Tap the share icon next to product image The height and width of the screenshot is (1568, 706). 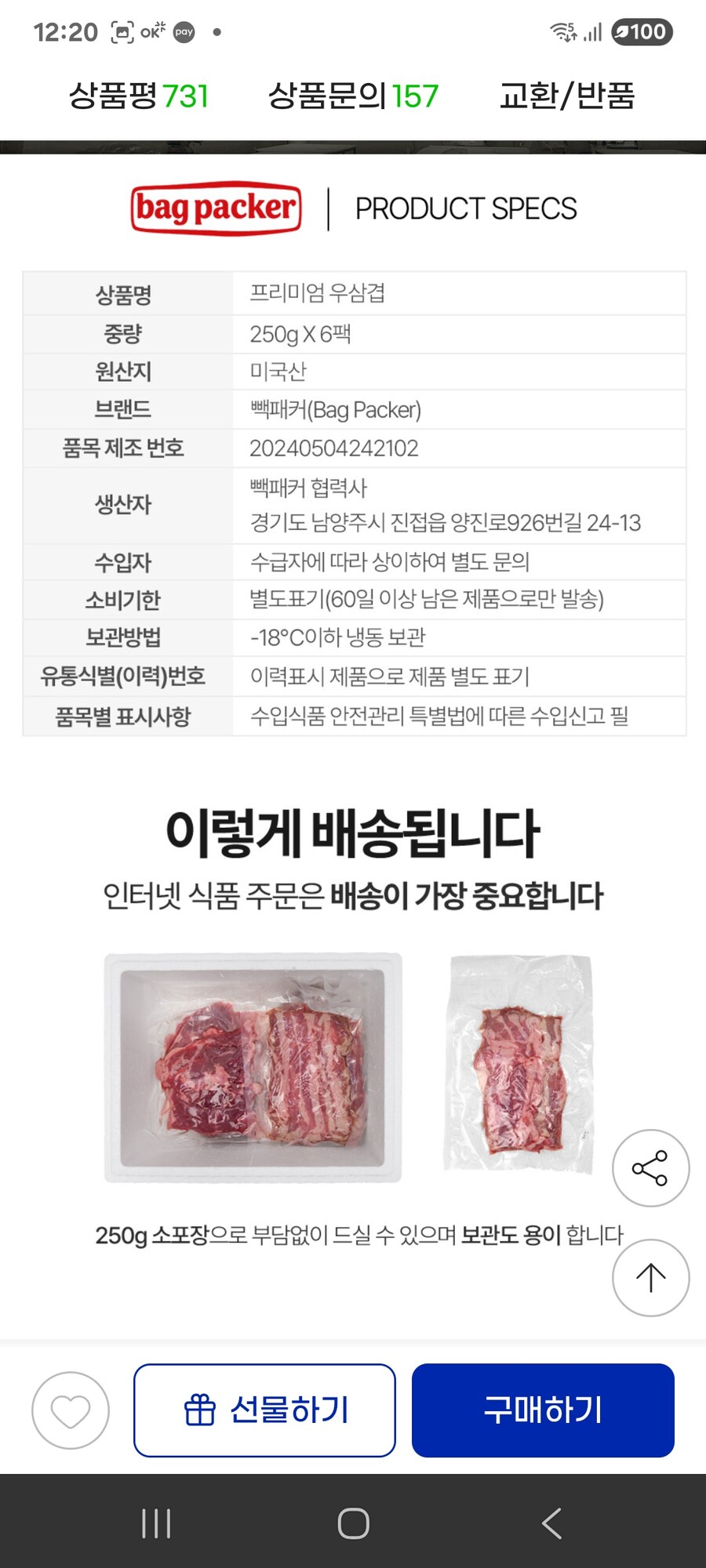[x=651, y=1167]
